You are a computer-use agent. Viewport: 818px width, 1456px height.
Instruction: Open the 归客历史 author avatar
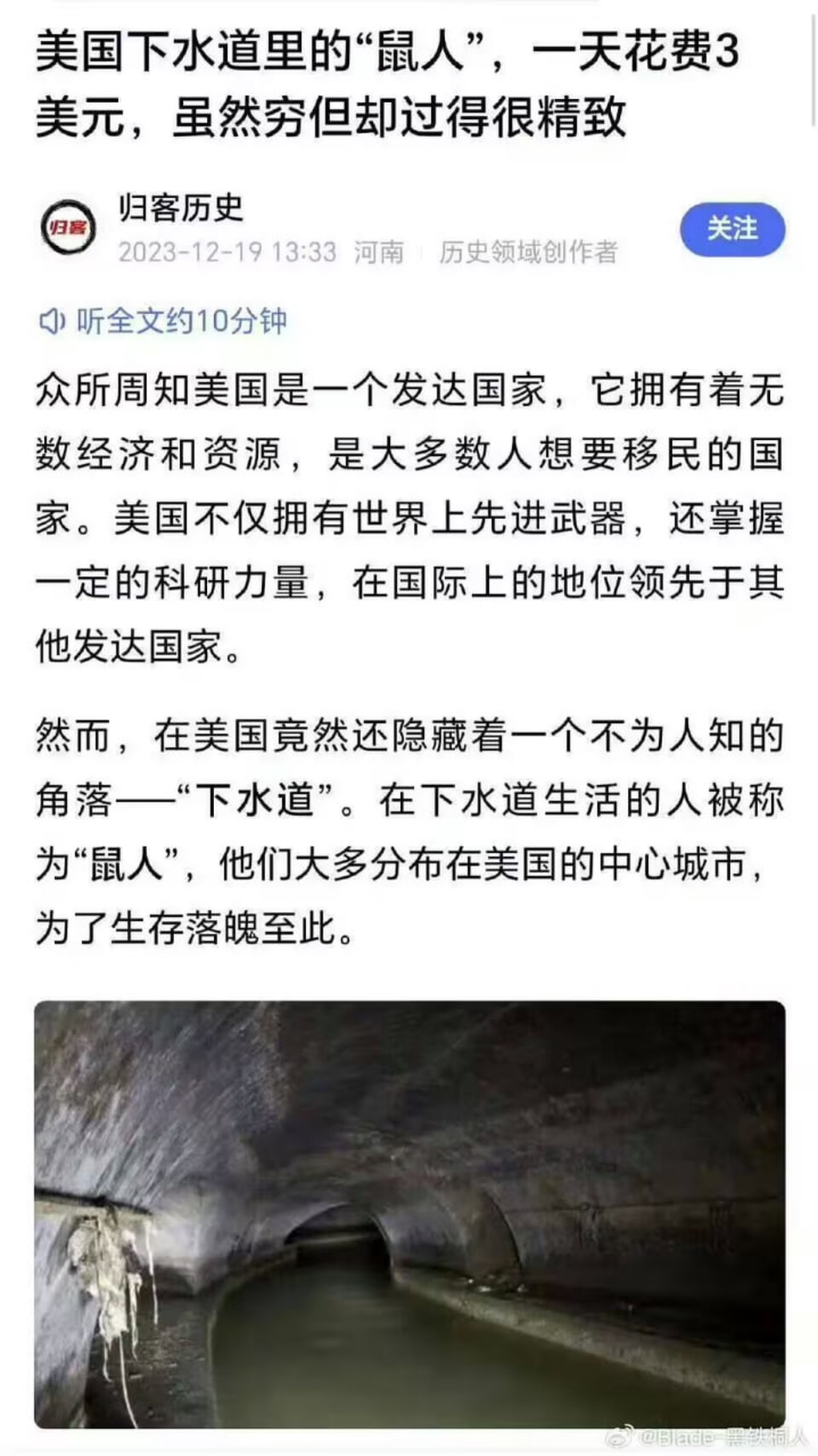[x=68, y=228]
